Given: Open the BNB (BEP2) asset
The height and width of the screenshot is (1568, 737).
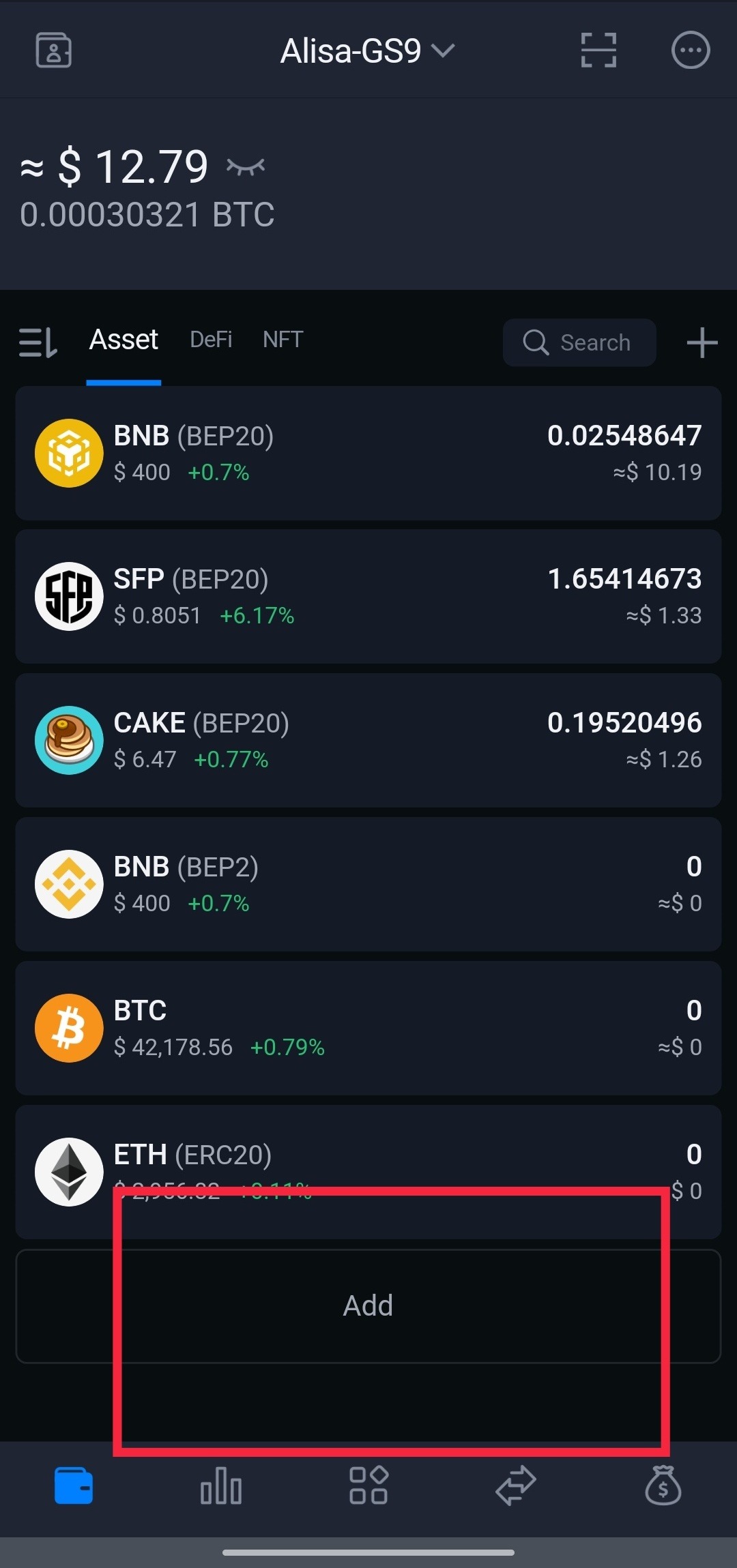Looking at the screenshot, I should point(369,885).
